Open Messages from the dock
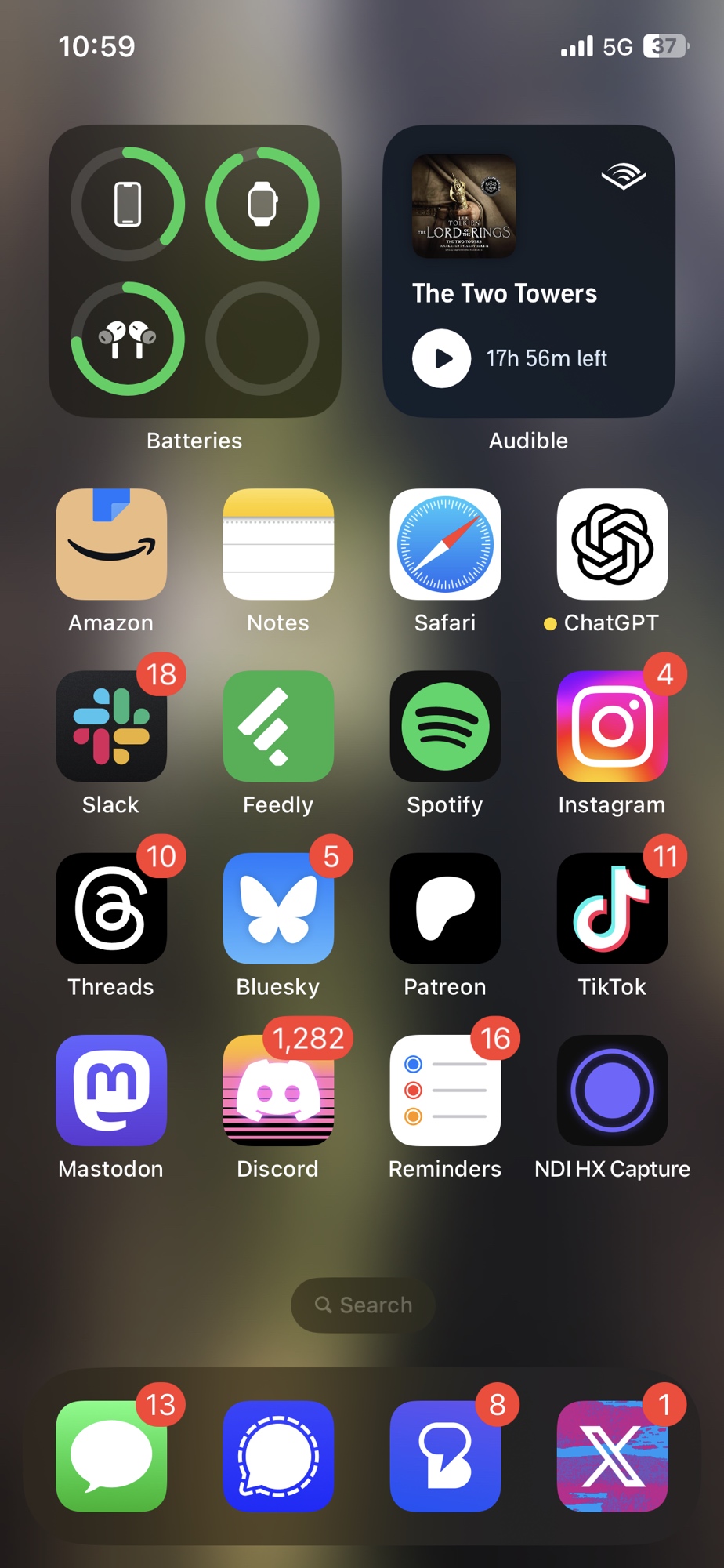724x1568 pixels. (111, 1456)
